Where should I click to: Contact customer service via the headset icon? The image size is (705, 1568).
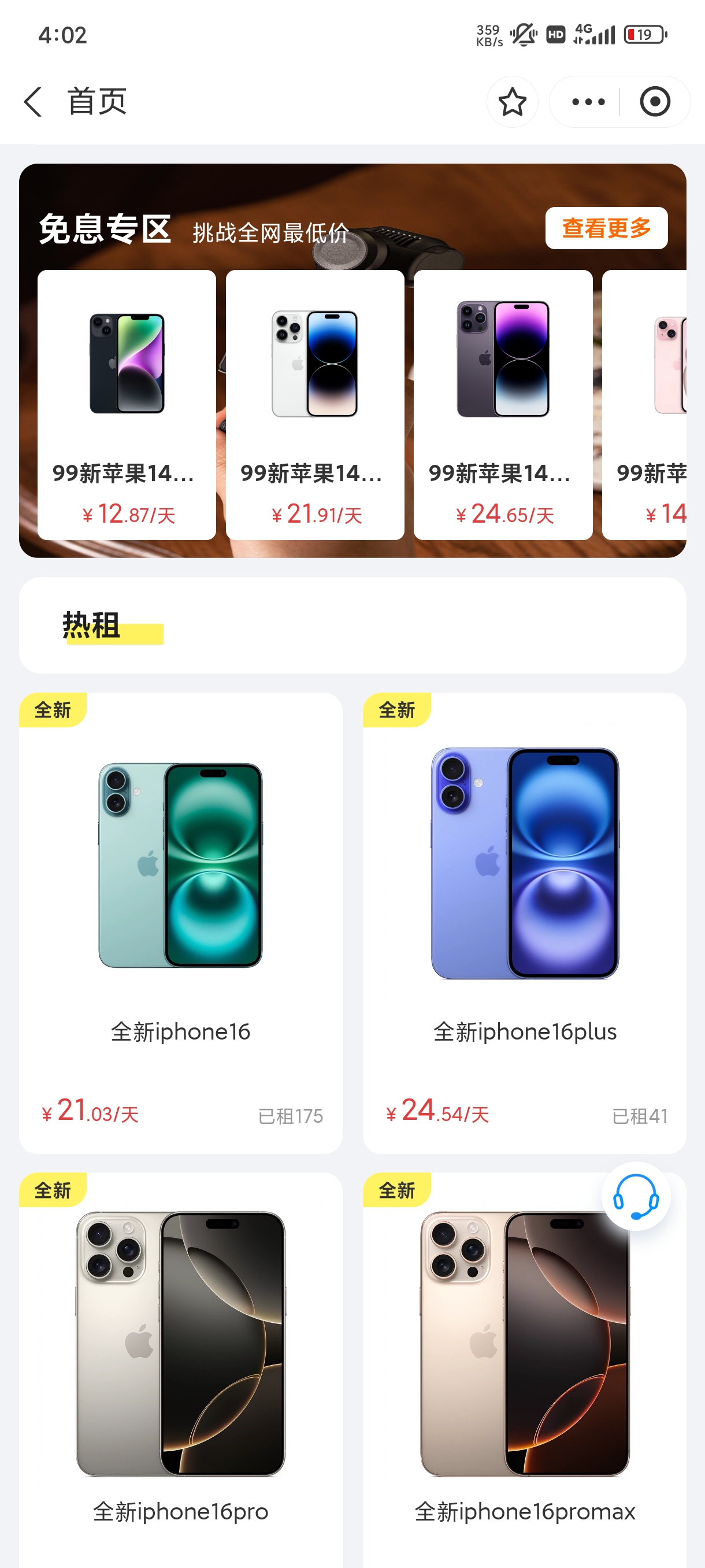point(636,1197)
